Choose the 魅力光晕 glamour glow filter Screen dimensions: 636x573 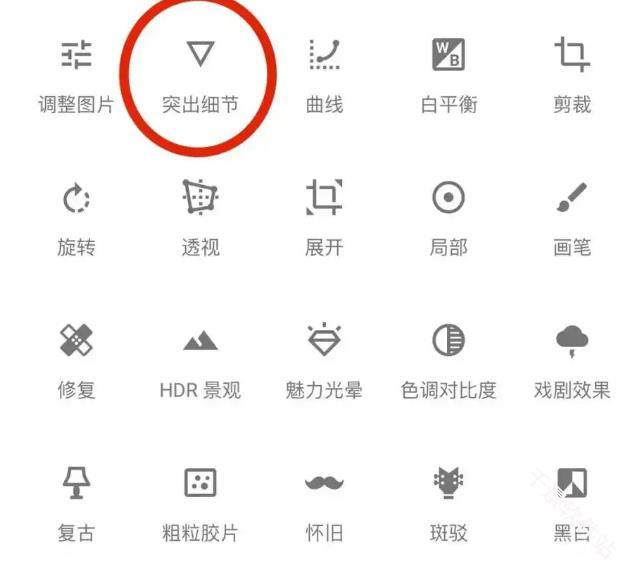[x=324, y=343]
